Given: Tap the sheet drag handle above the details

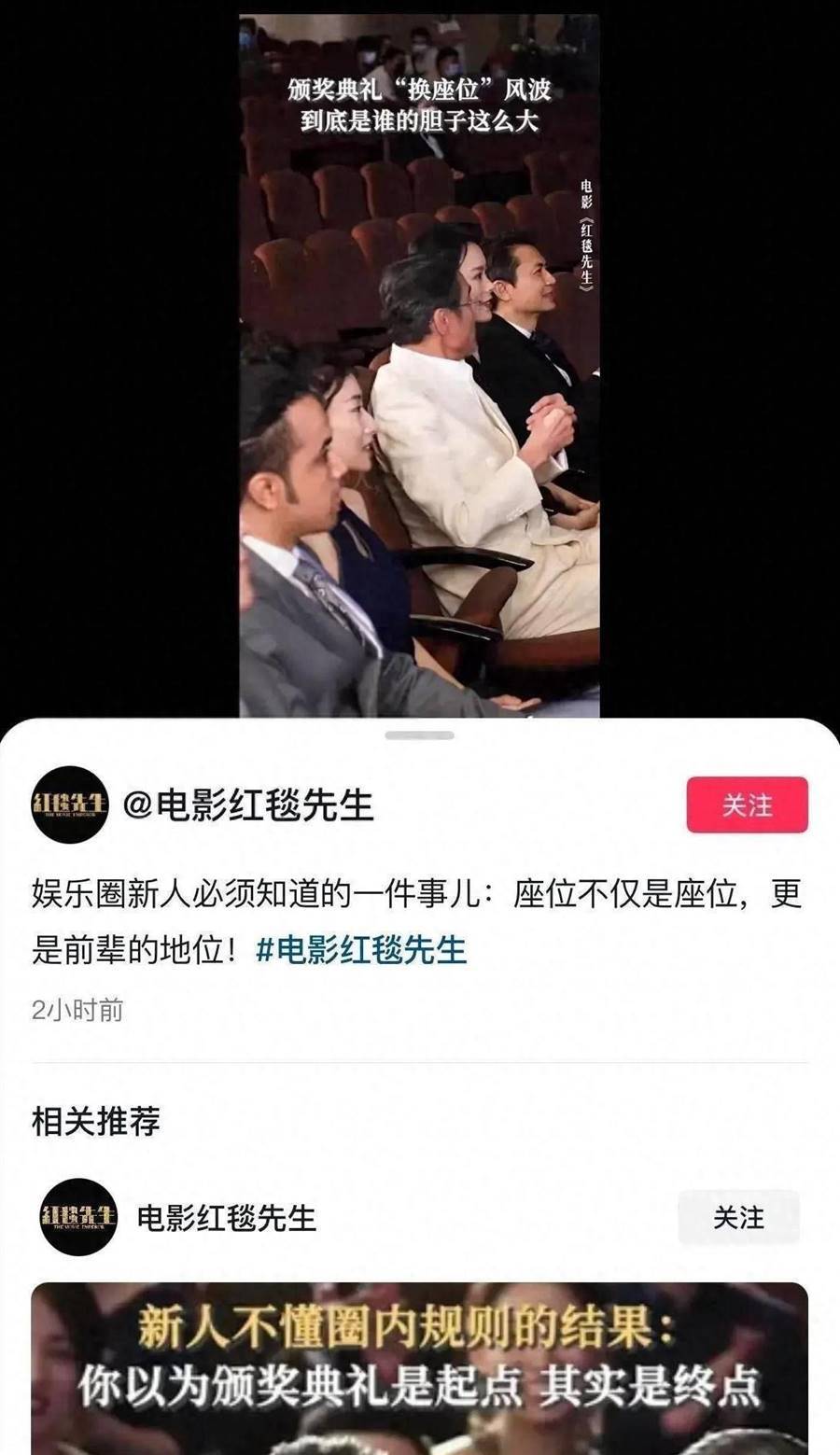Looking at the screenshot, I should coord(419,735).
